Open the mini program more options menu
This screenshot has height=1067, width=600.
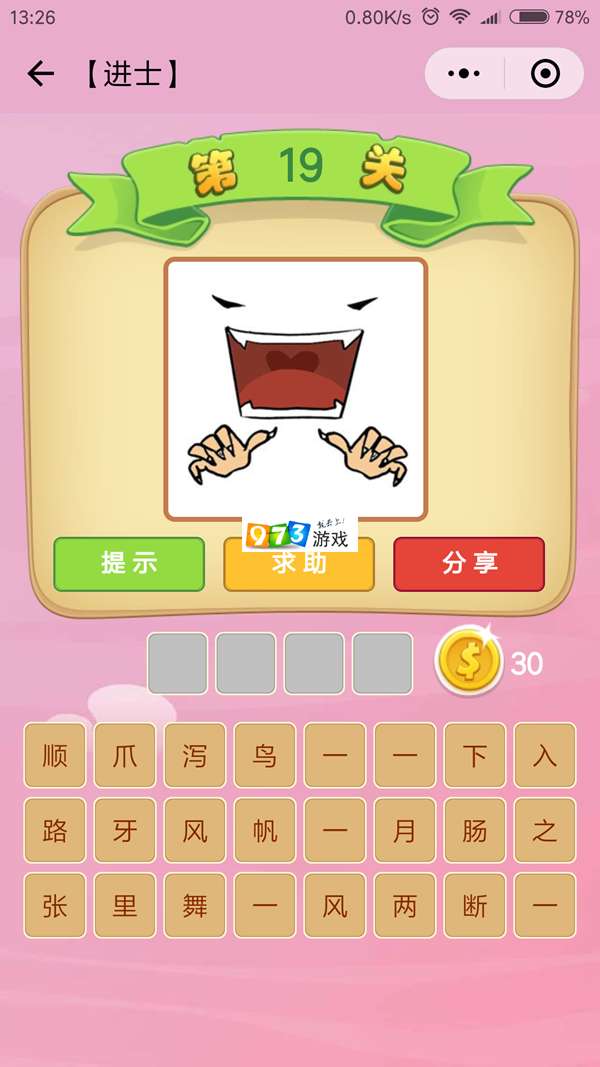[x=464, y=74]
